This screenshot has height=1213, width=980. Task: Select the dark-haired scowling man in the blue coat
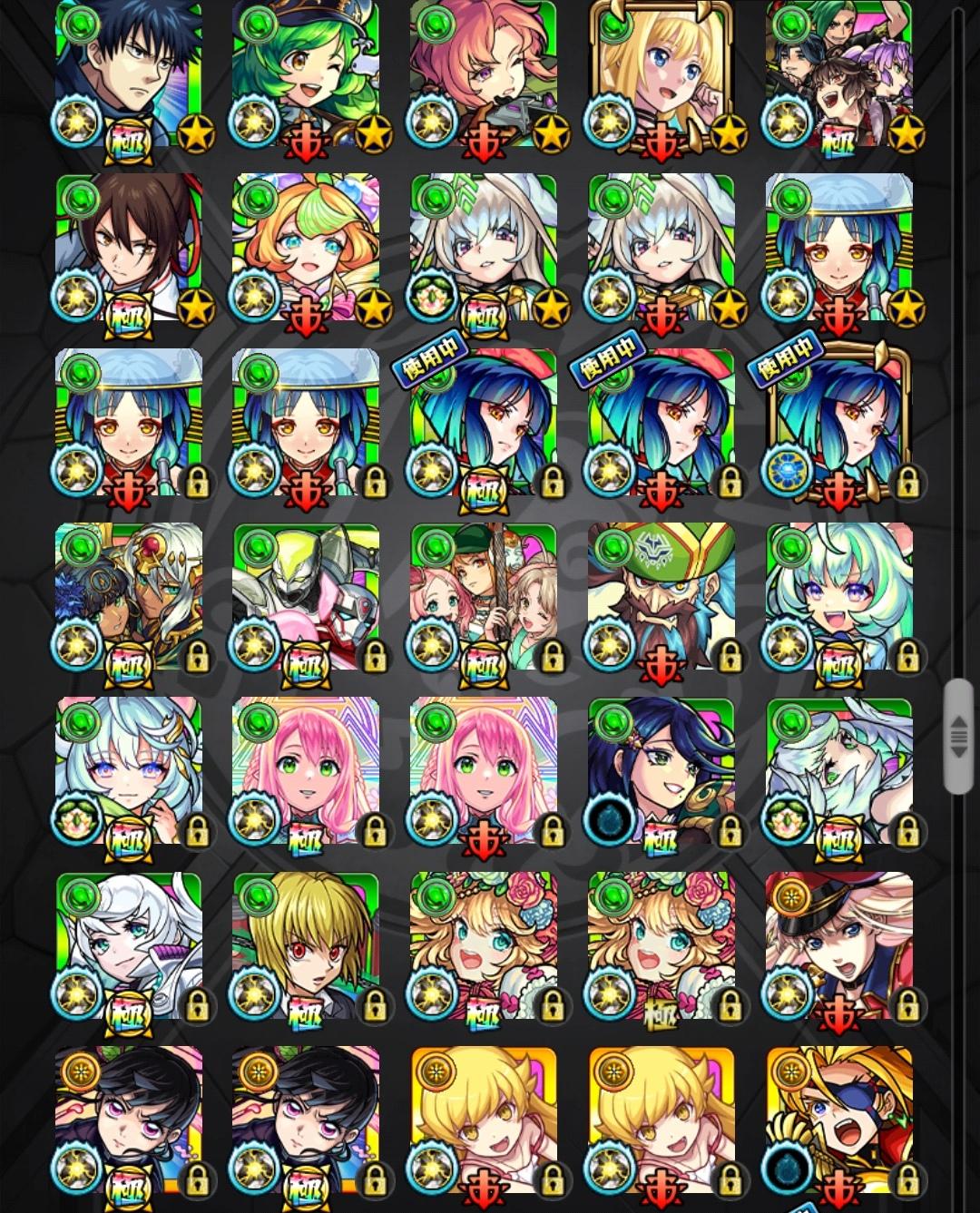[x=128, y=77]
